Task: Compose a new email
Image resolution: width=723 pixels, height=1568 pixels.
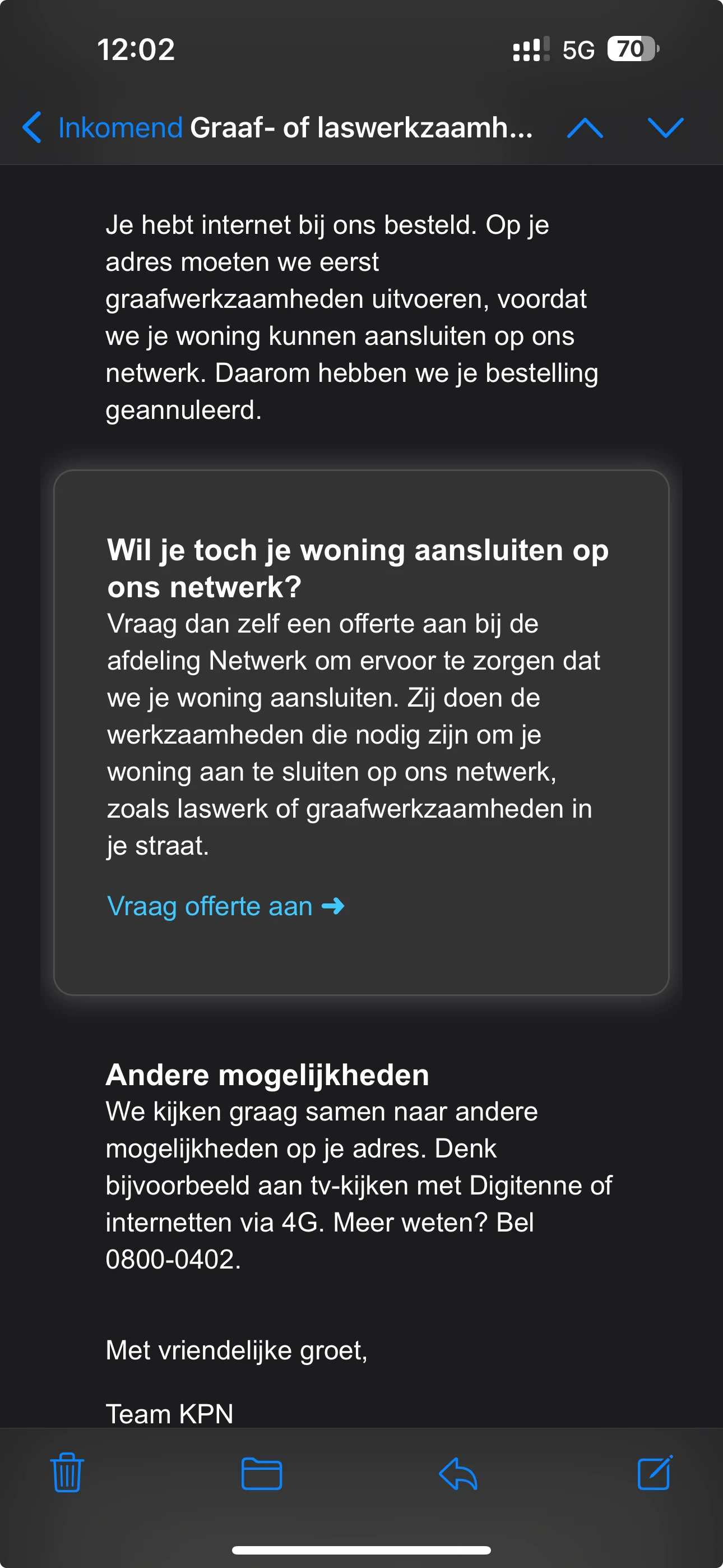Action: pyautogui.click(x=655, y=1473)
